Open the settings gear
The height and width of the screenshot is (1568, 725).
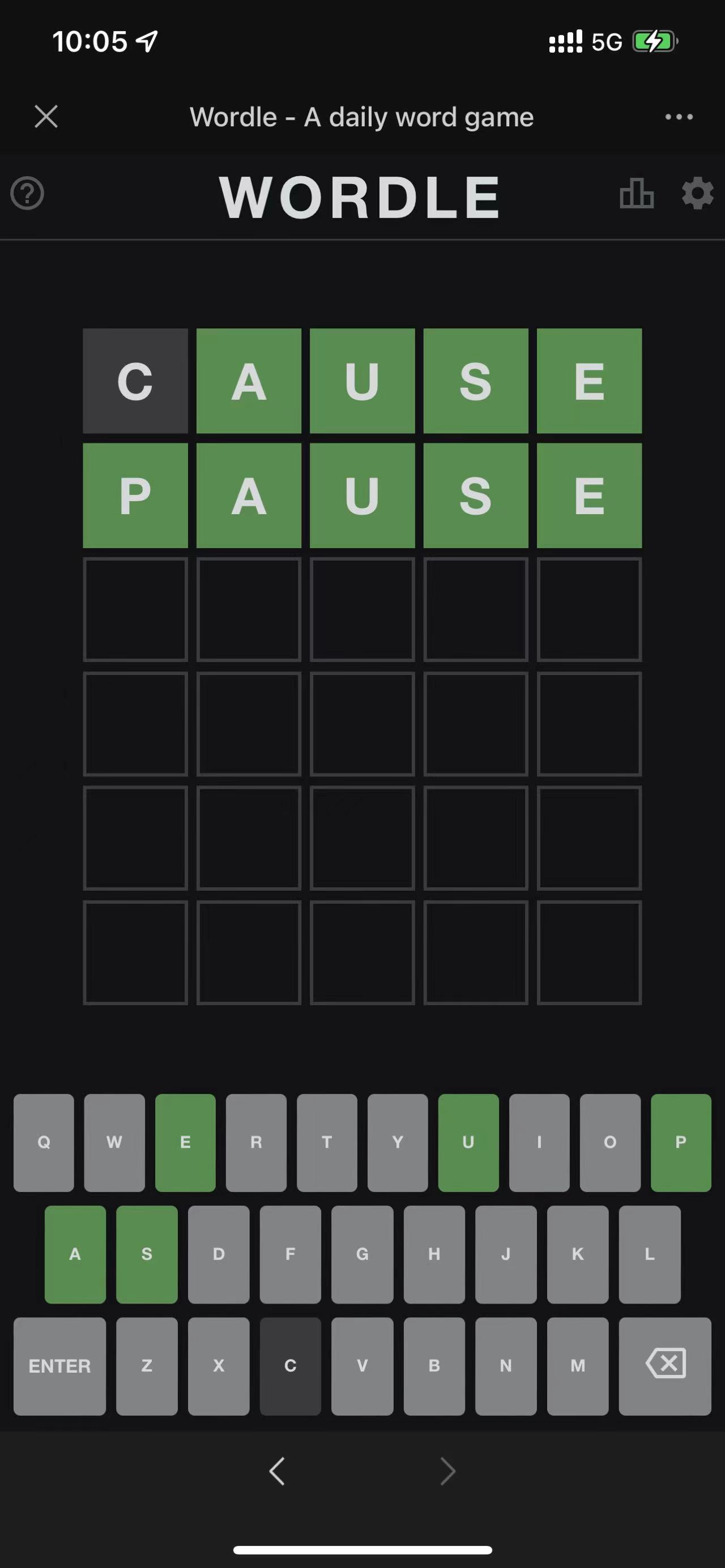[x=697, y=194]
